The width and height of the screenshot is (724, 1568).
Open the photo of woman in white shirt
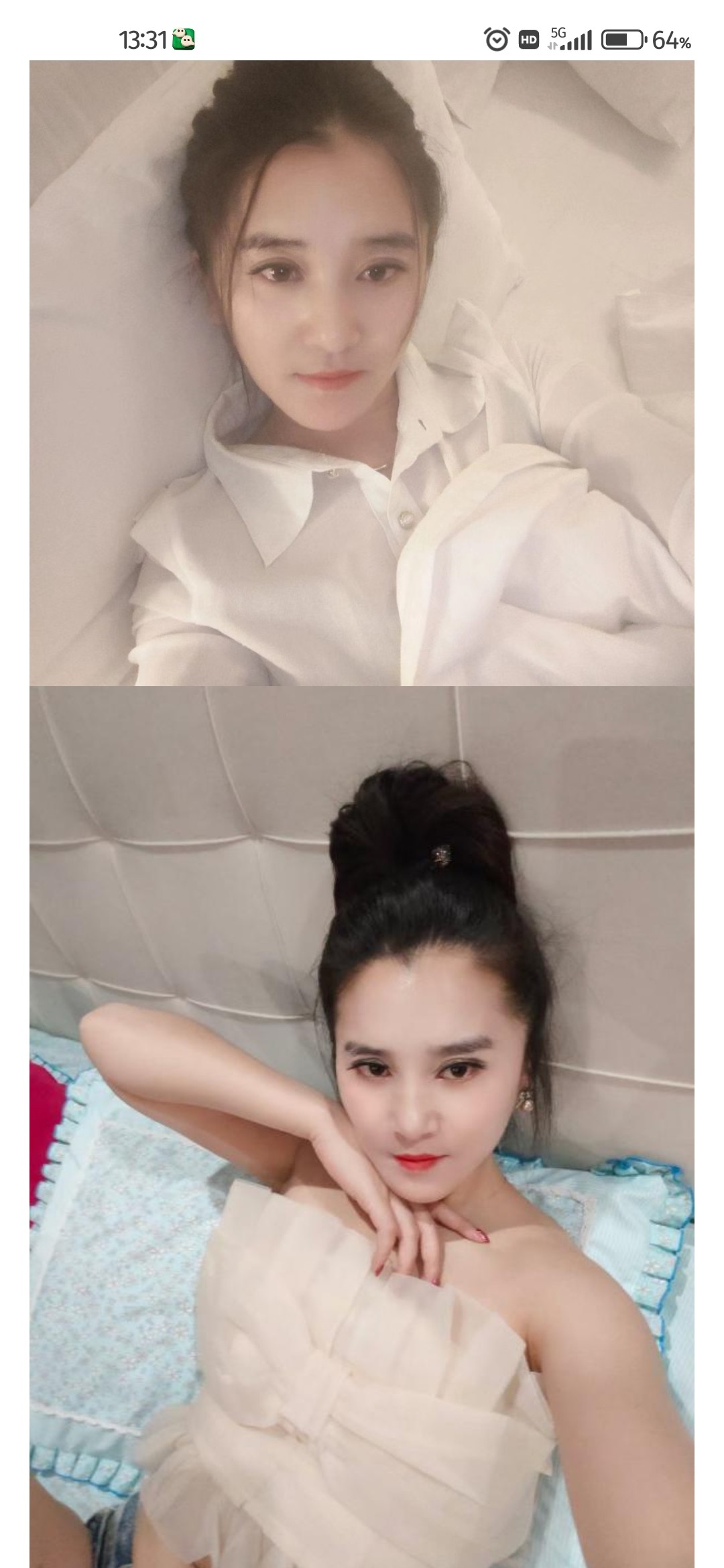click(362, 373)
